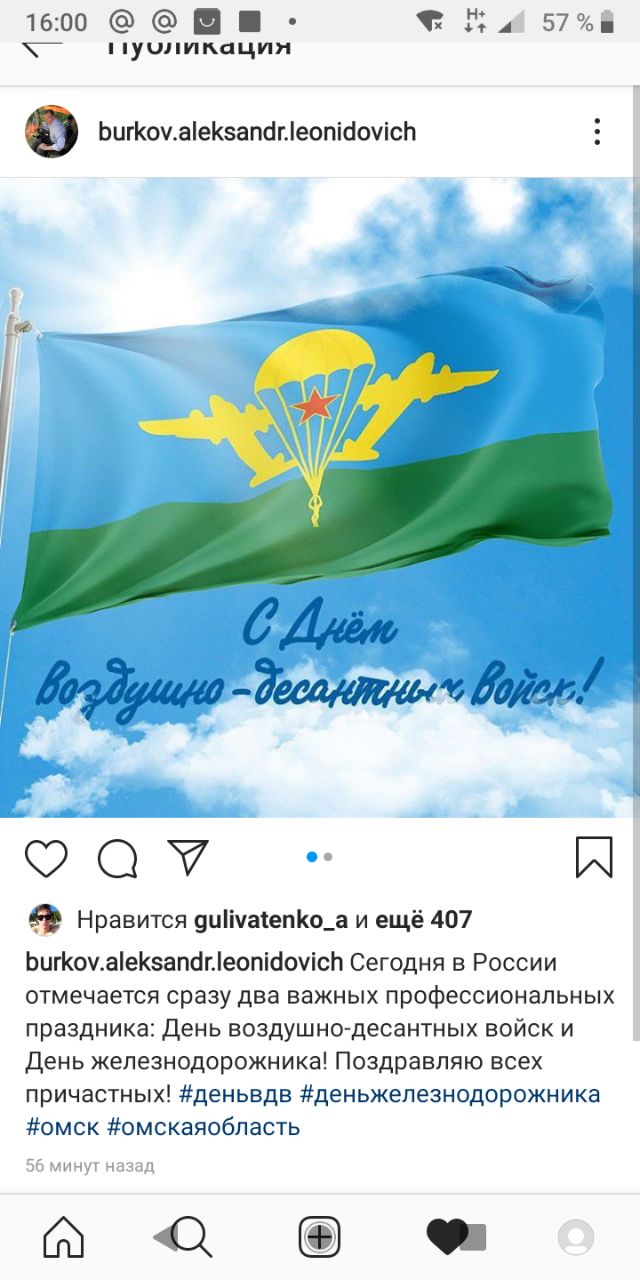Open the #деньвдв hashtag

(236, 1094)
